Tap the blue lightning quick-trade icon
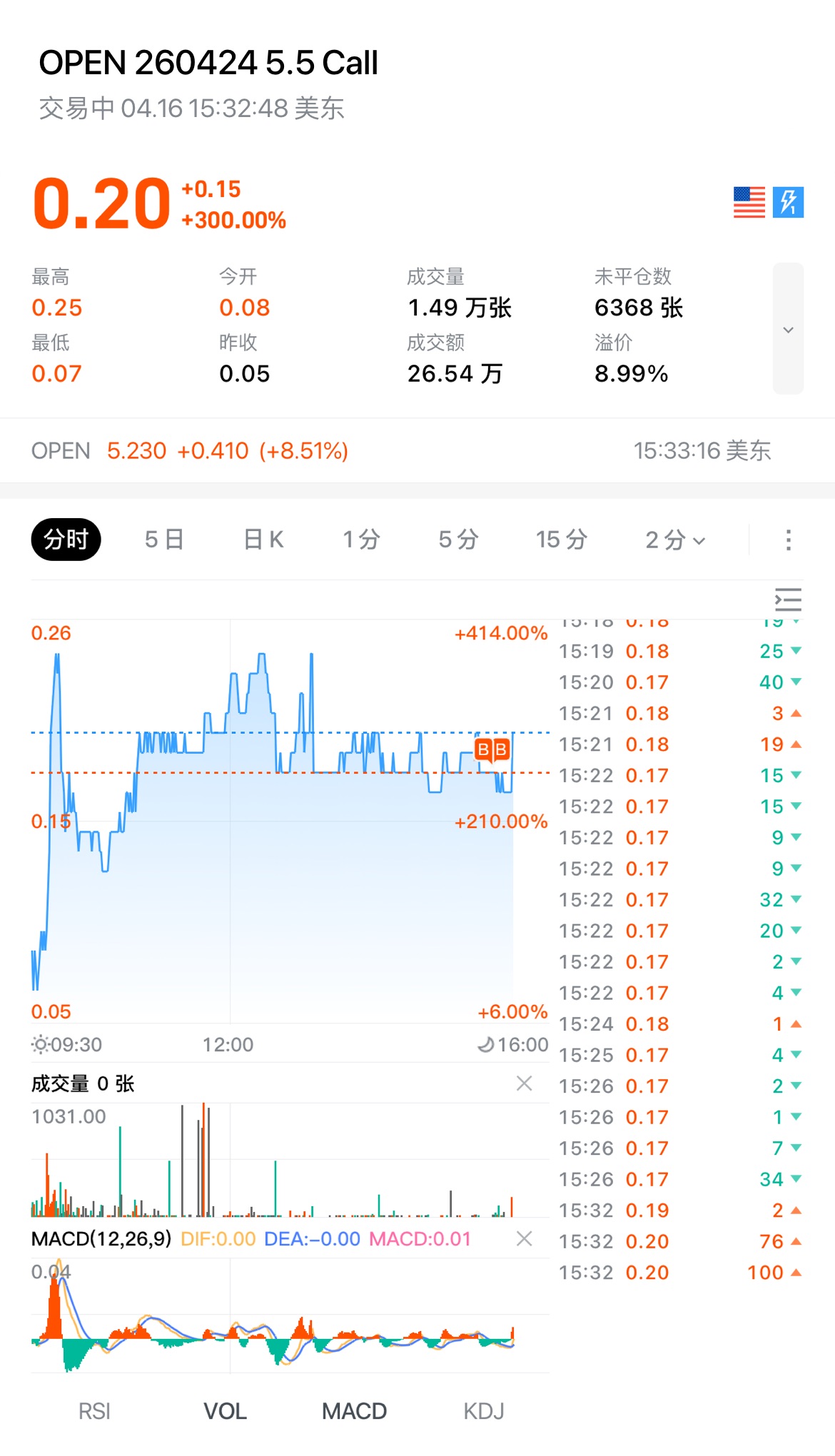This screenshot has width=835, height=1456. click(788, 202)
